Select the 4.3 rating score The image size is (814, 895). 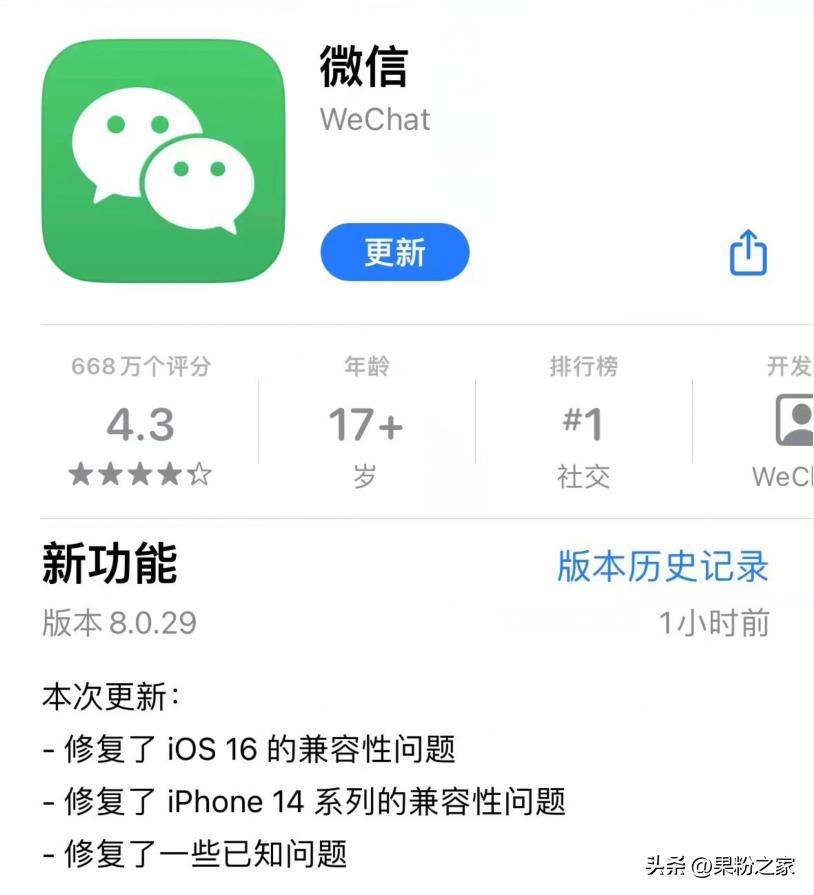(140, 423)
